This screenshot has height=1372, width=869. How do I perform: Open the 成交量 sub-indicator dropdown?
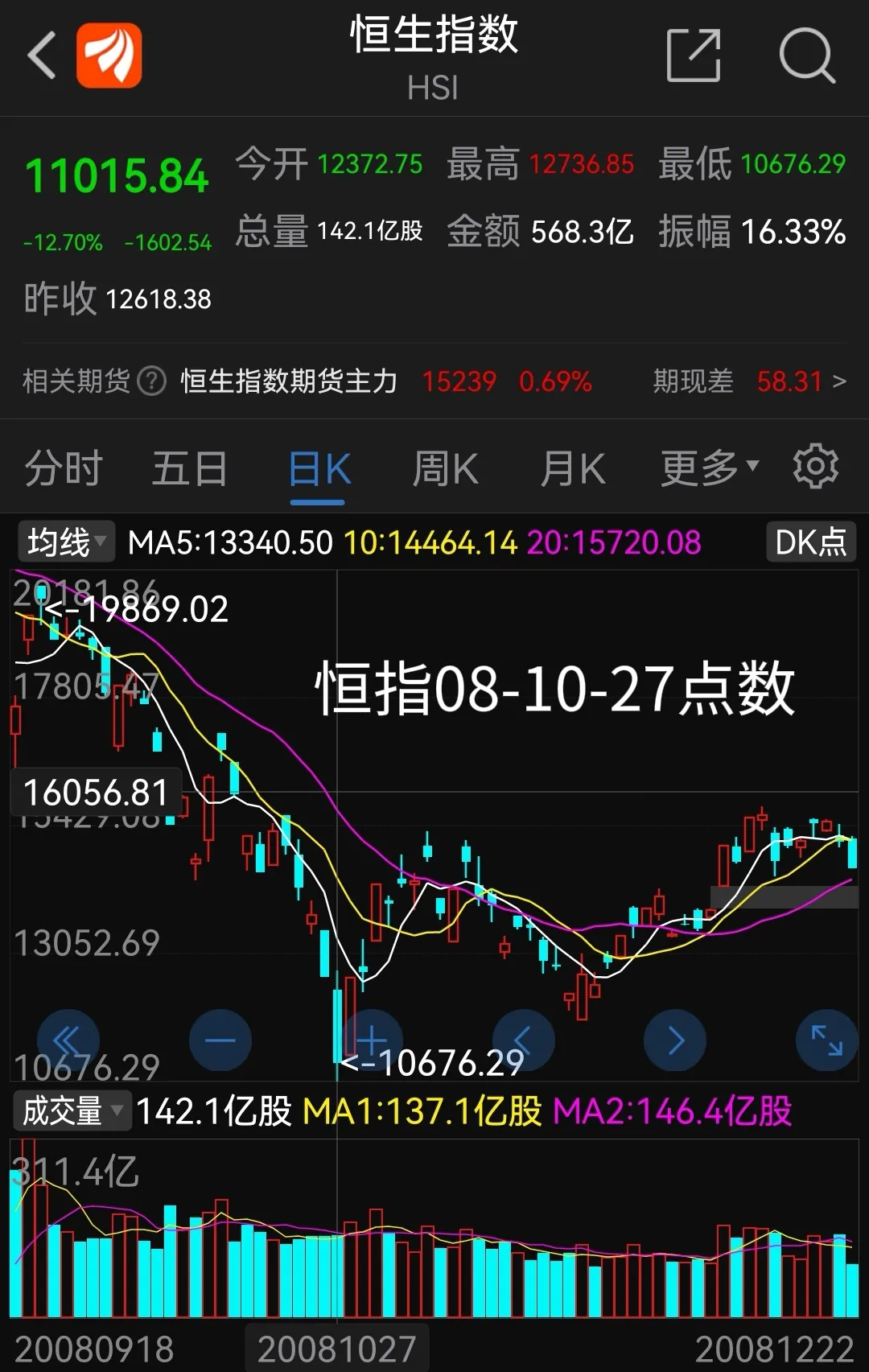[x=72, y=1111]
